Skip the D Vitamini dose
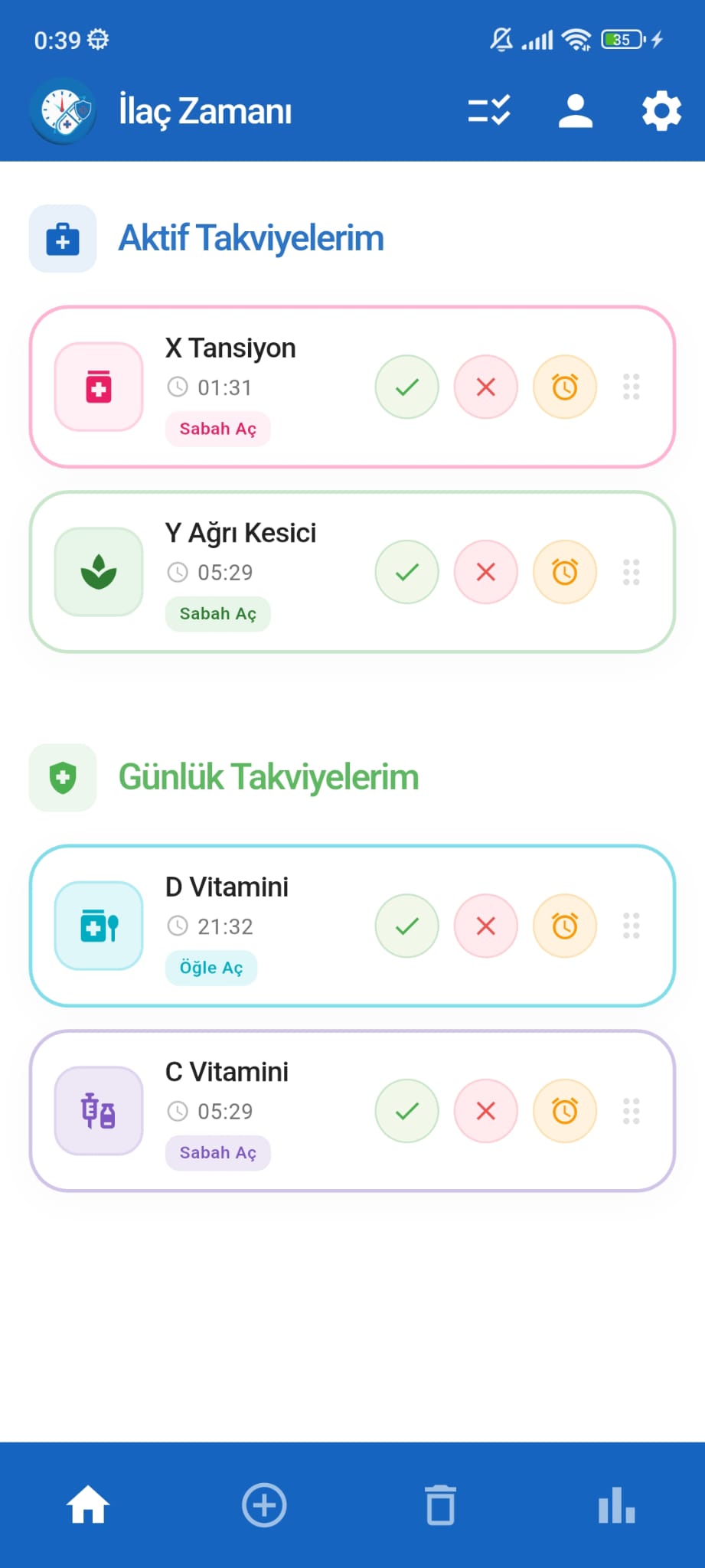The width and height of the screenshot is (705, 1568). pyautogui.click(x=486, y=926)
